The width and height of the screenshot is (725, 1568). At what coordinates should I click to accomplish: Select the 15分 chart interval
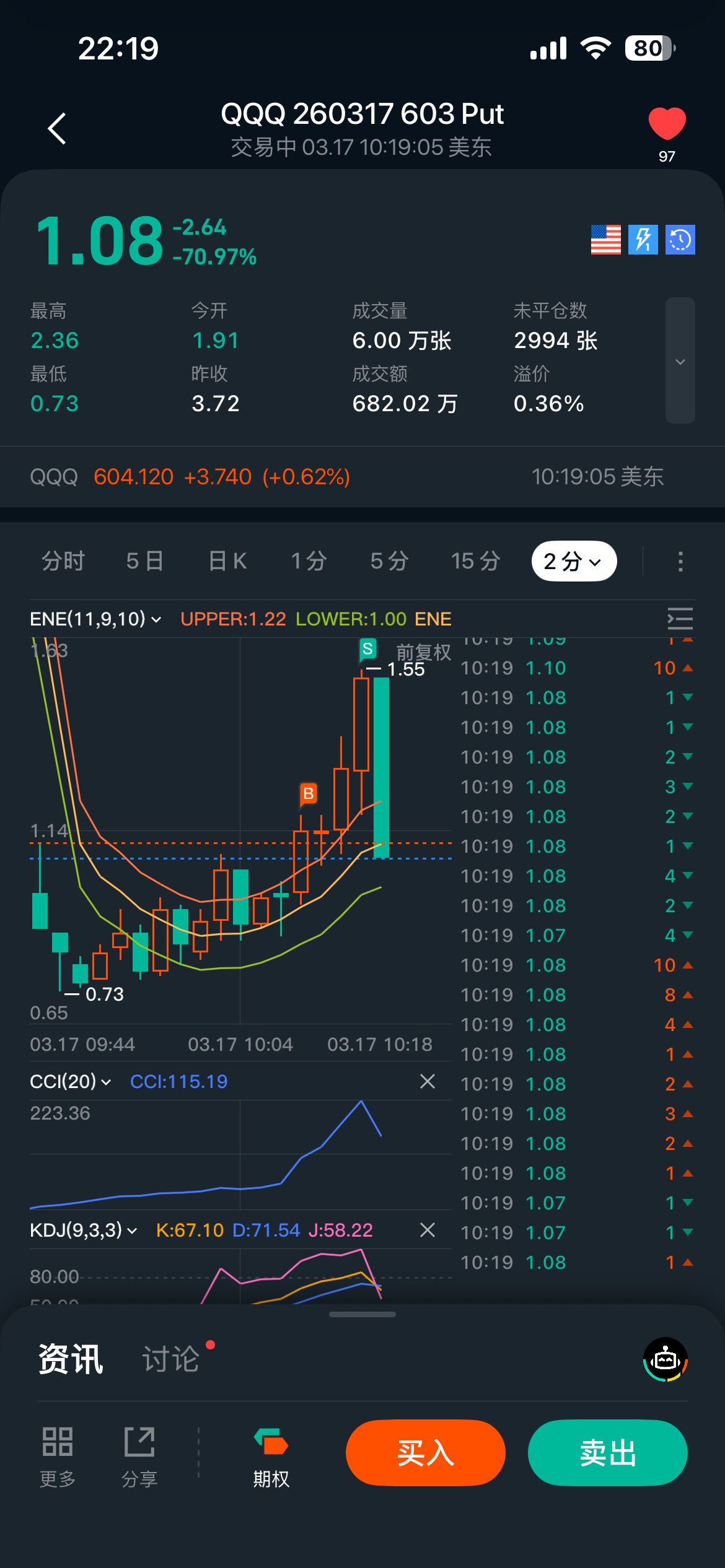(x=475, y=561)
